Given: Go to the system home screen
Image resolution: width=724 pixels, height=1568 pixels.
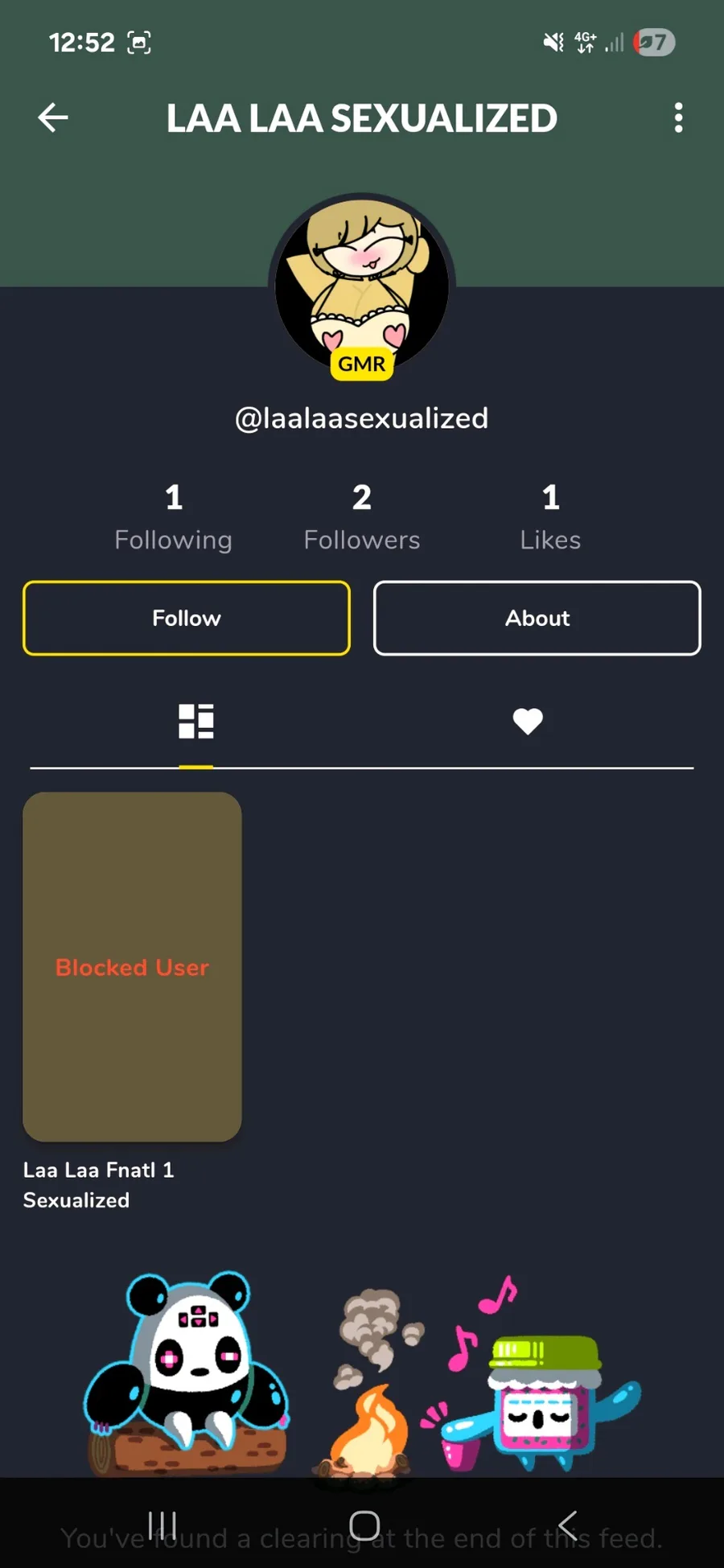Looking at the screenshot, I should click(x=364, y=1525).
